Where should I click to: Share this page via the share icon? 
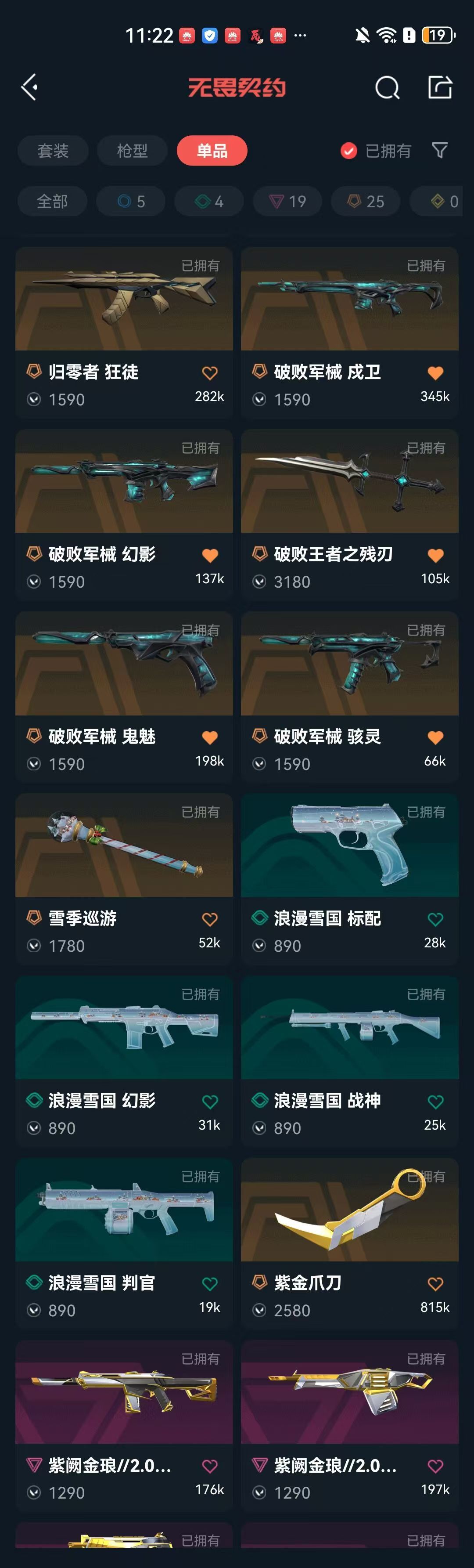point(440,87)
